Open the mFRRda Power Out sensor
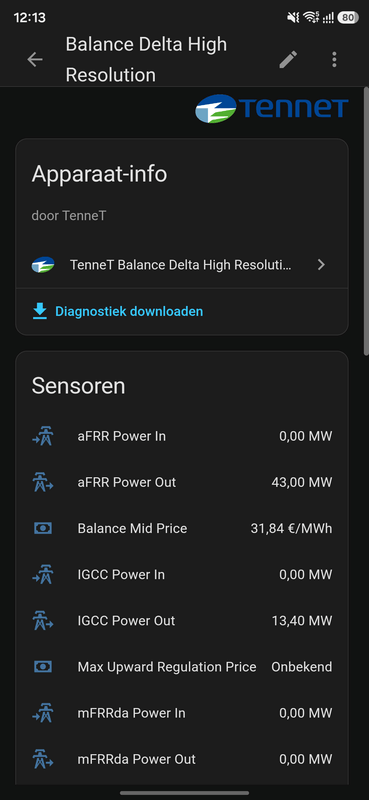 click(182, 759)
